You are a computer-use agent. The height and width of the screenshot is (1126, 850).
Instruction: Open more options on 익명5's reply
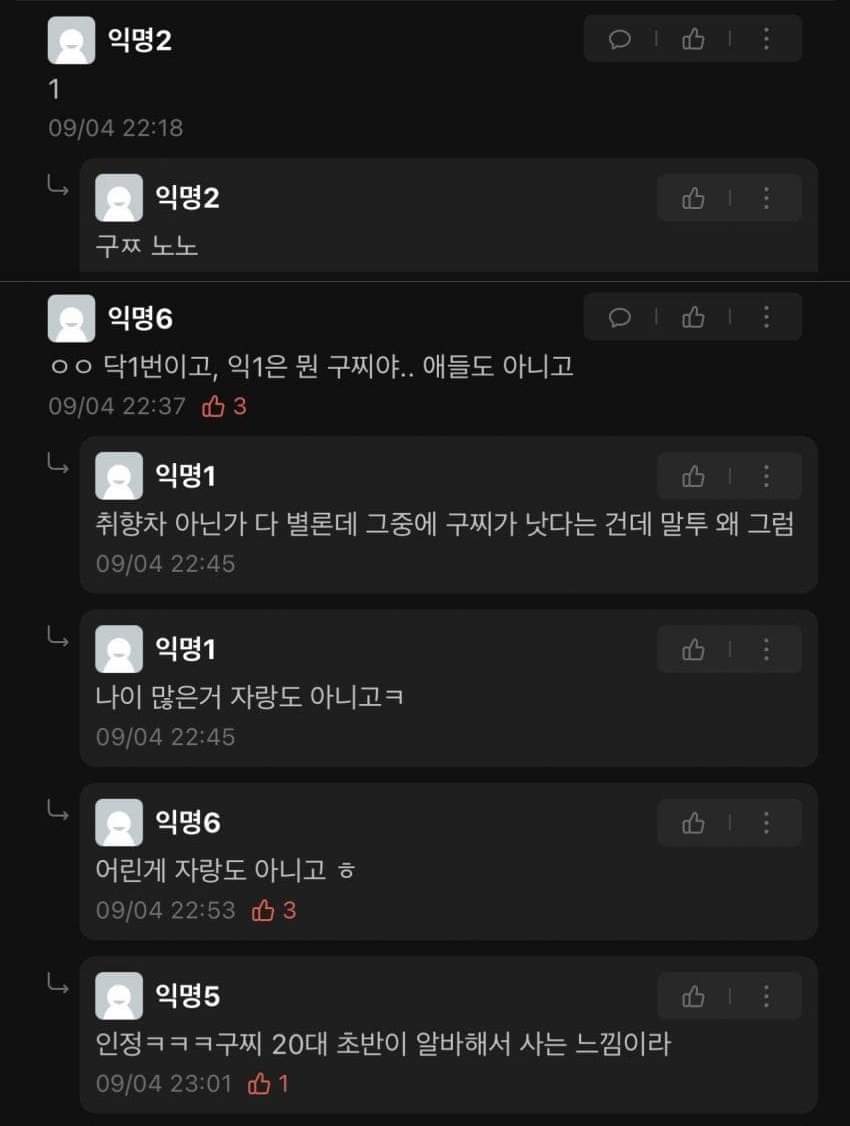(766, 996)
